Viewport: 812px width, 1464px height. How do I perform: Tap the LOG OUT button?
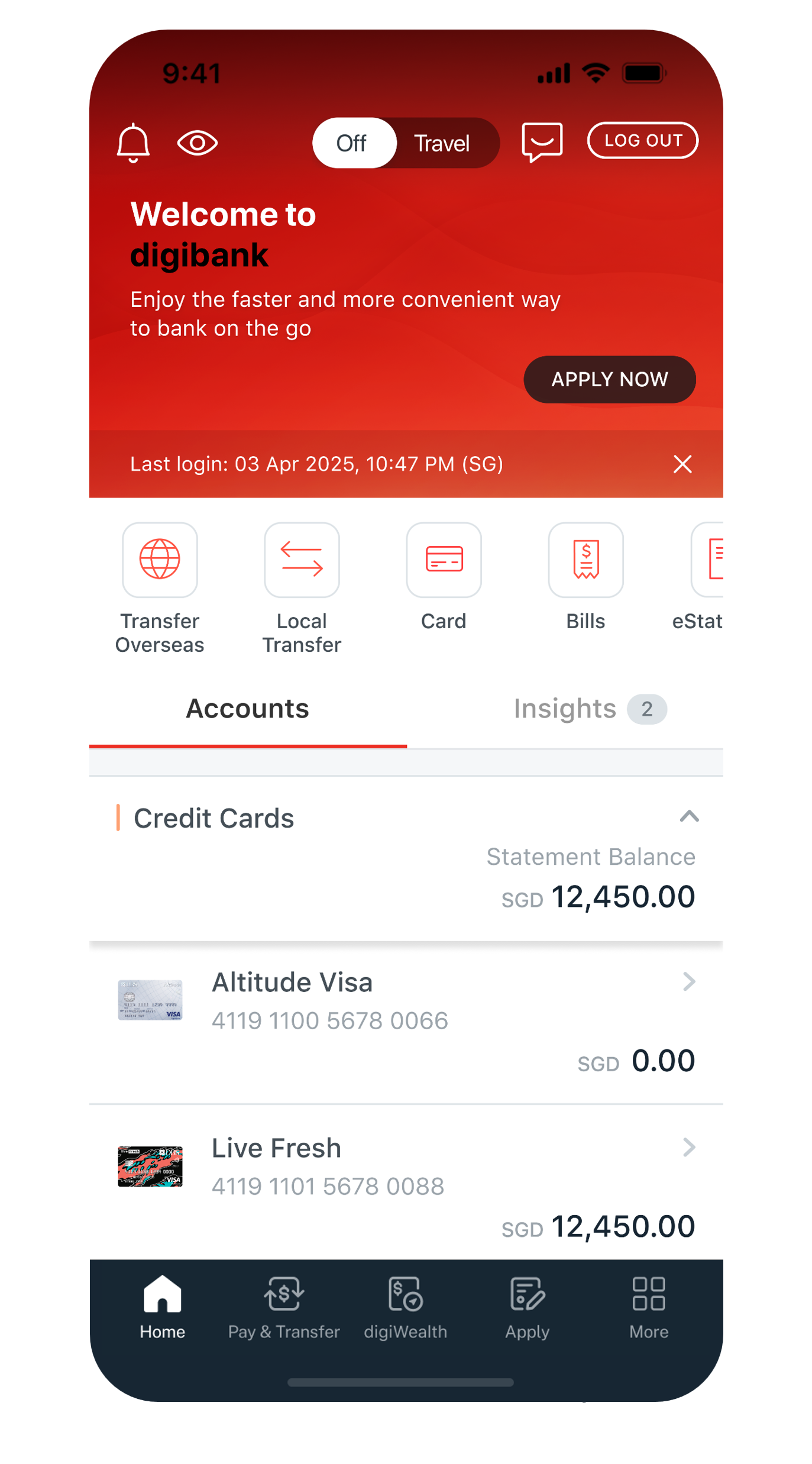[x=642, y=141]
